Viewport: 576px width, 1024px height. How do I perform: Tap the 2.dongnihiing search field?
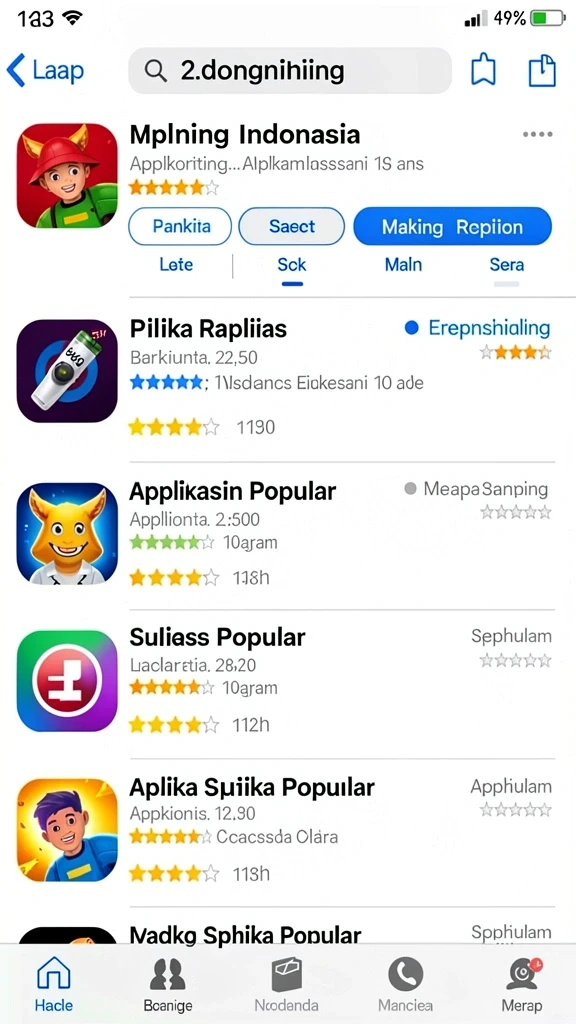click(290, 71)
